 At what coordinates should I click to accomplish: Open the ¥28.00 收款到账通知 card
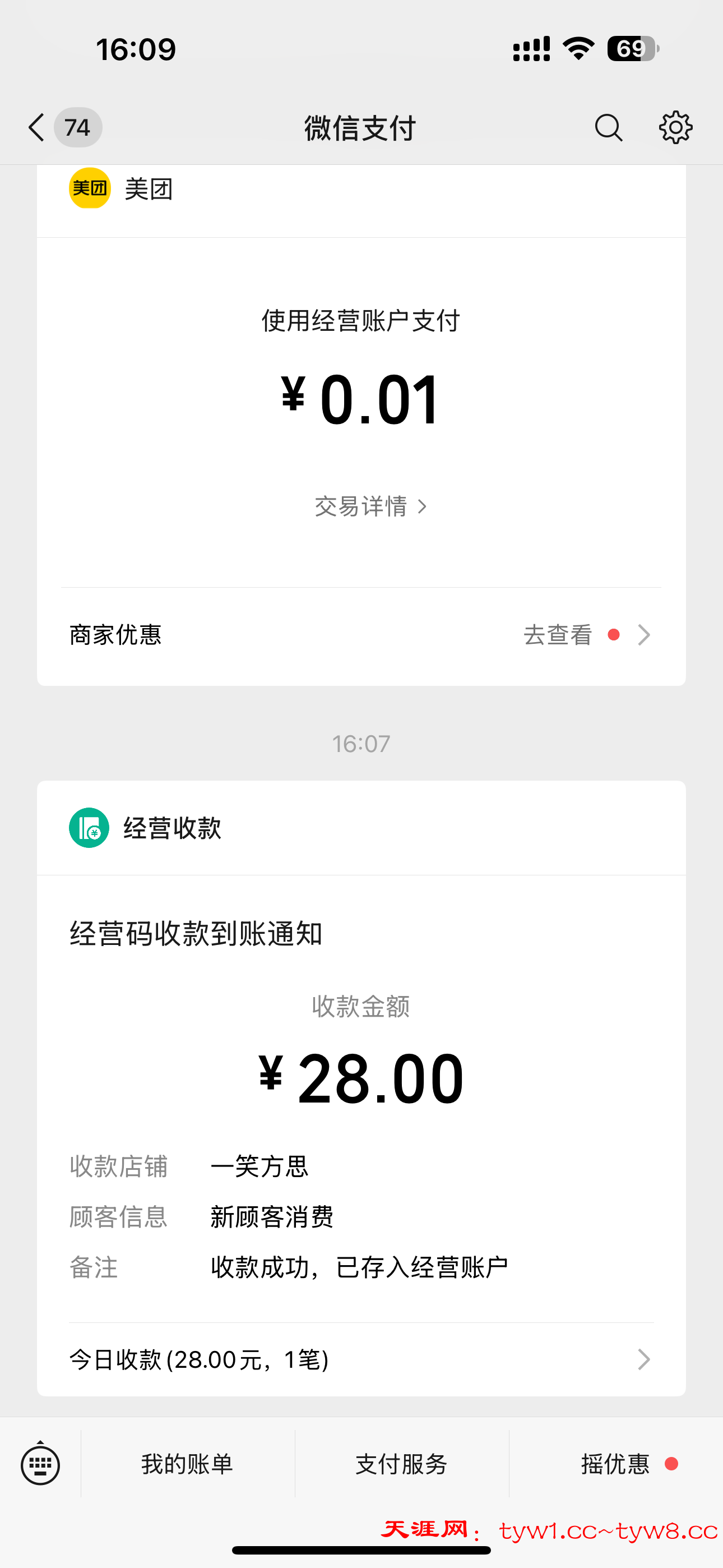coord(361,1077)
